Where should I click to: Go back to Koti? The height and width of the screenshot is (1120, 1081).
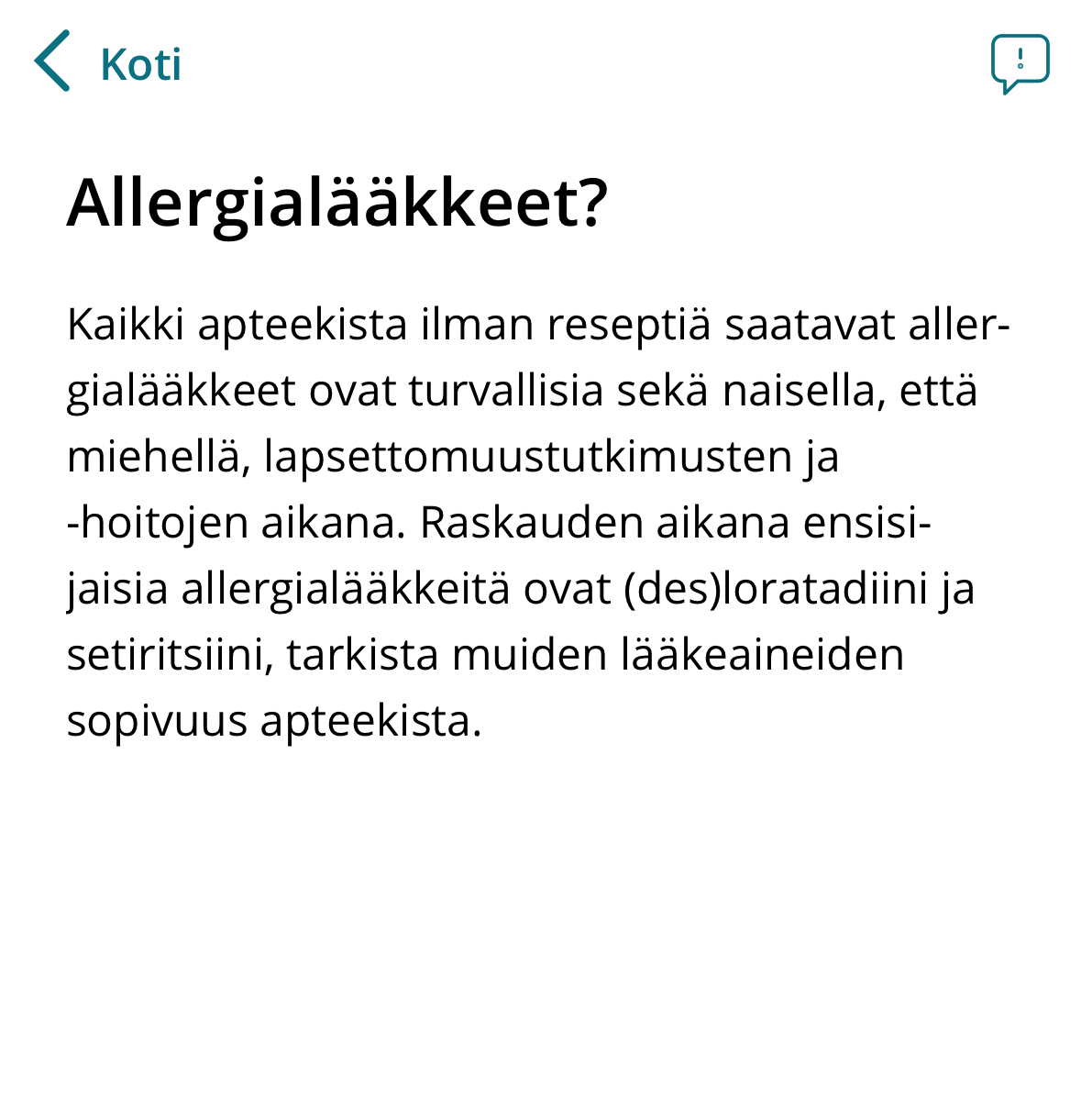[x=107, y=63]
